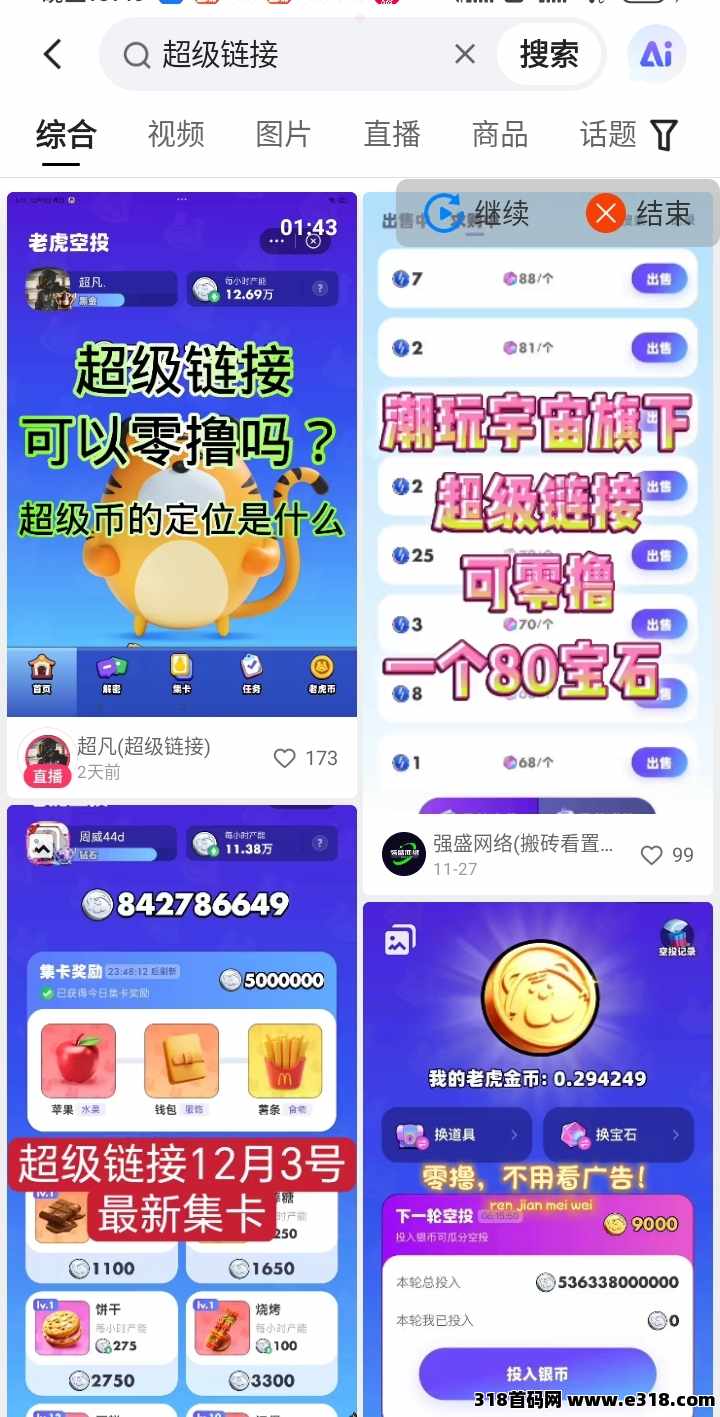Open the 12月3号最新集卡 post
The height and width of the screenshot is (1417, 720).
(182, 1110)
